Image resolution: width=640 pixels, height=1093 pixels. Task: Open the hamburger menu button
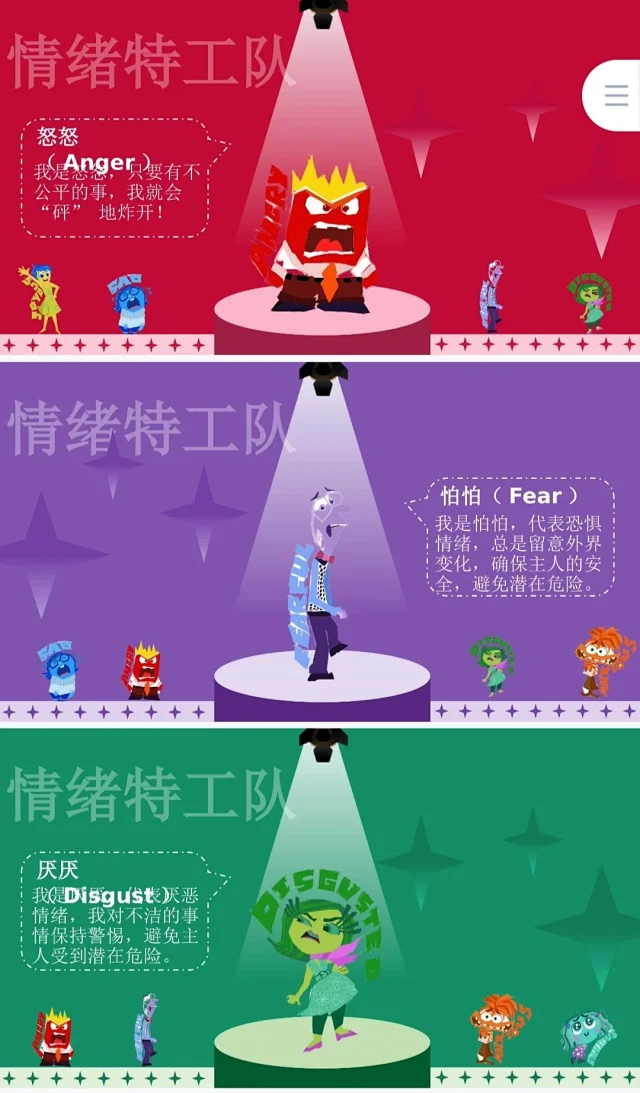(615, 96)
